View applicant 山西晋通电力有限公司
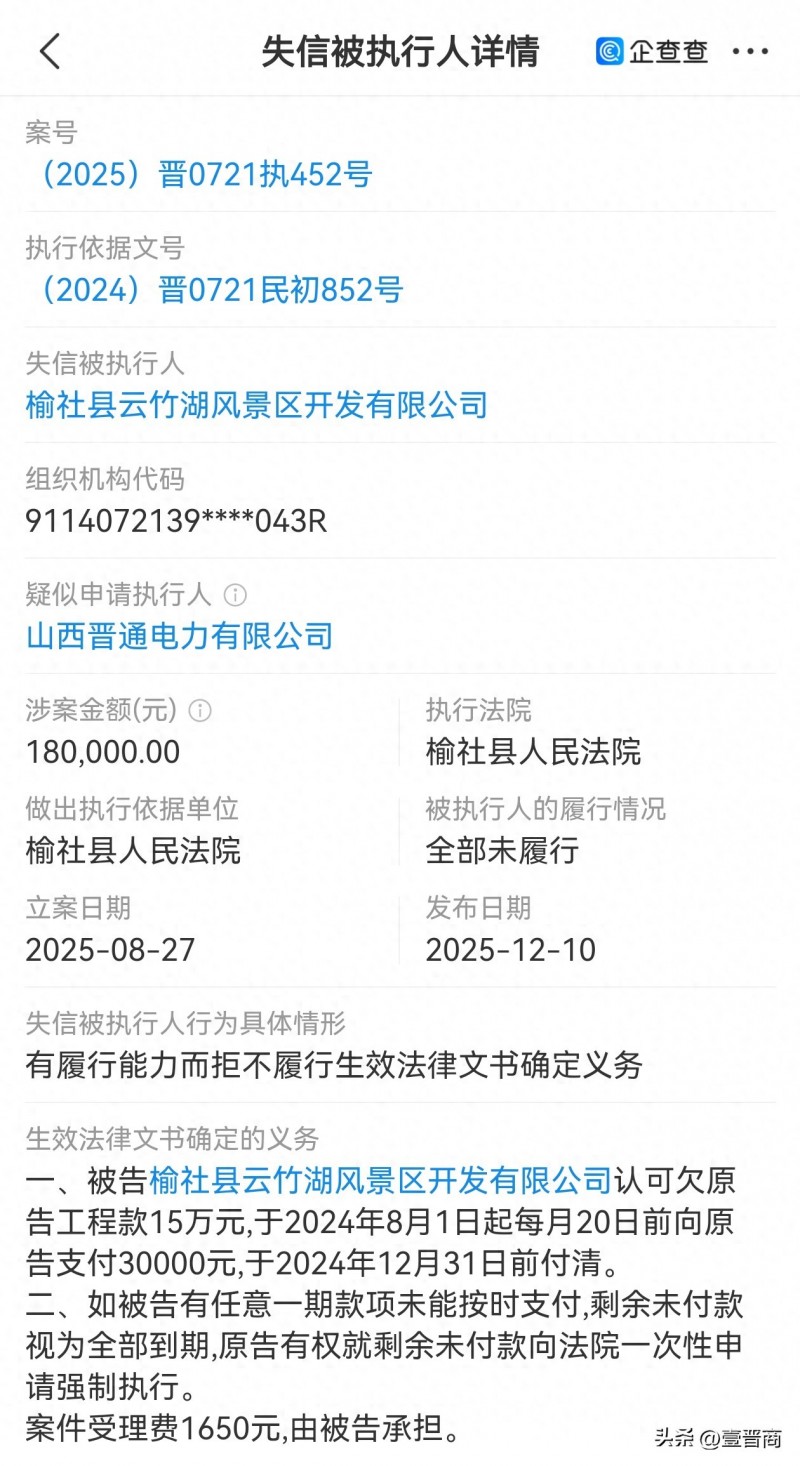800x1466 pixels. tap(179, 637)
